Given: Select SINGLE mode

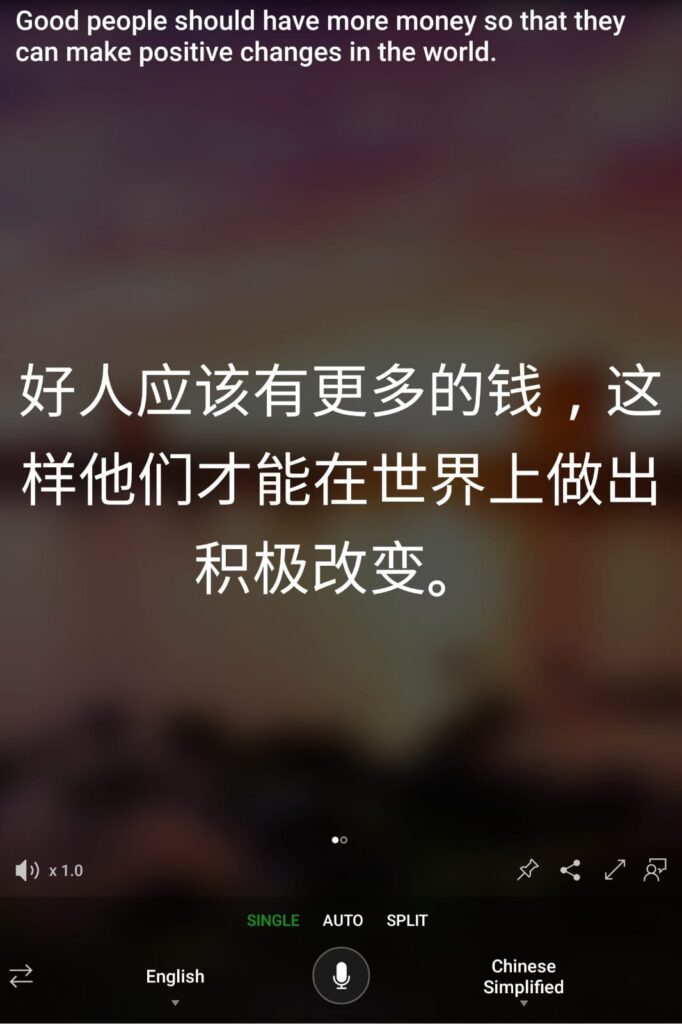Looking at the screenshot, I should [x=273, y=920].
